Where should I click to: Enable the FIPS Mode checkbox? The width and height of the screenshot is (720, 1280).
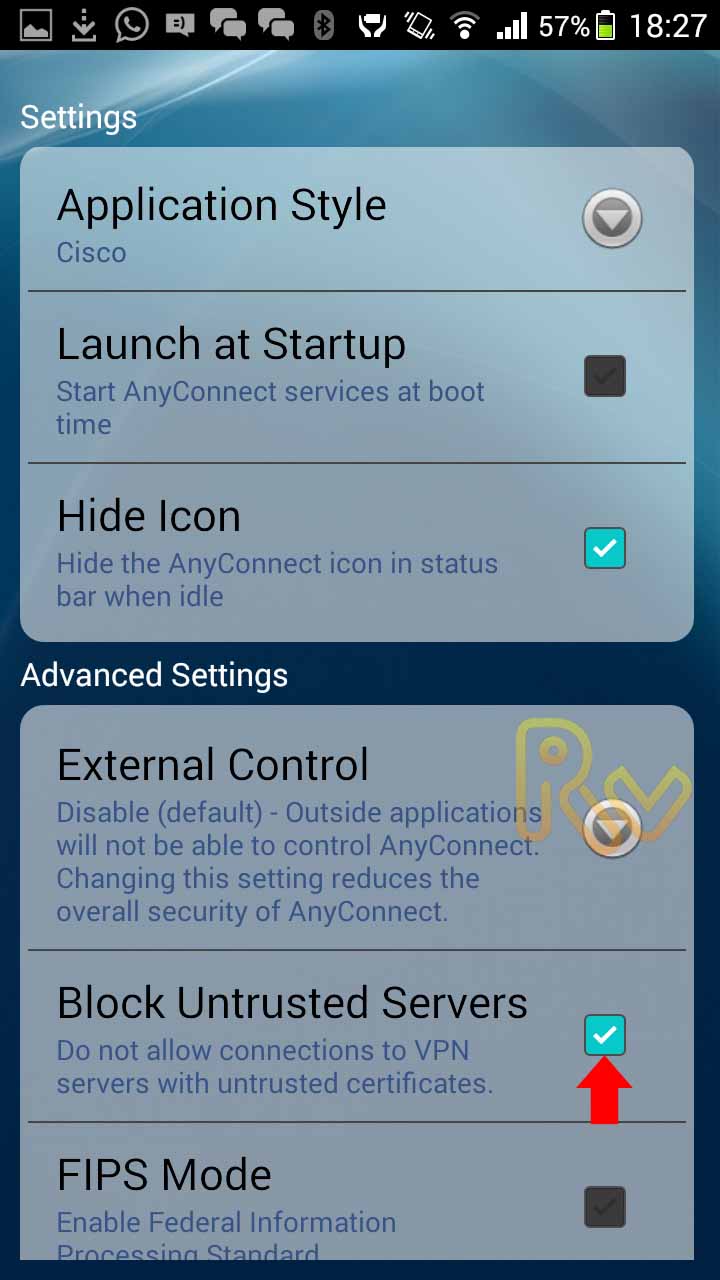[604, 1207]
